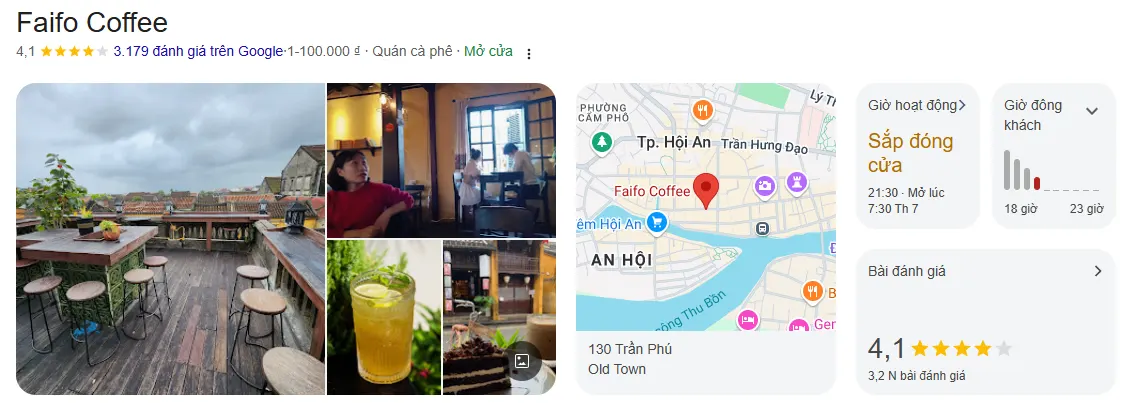View the café interior photo
The image size is (1146, 403).
(440, 160)
